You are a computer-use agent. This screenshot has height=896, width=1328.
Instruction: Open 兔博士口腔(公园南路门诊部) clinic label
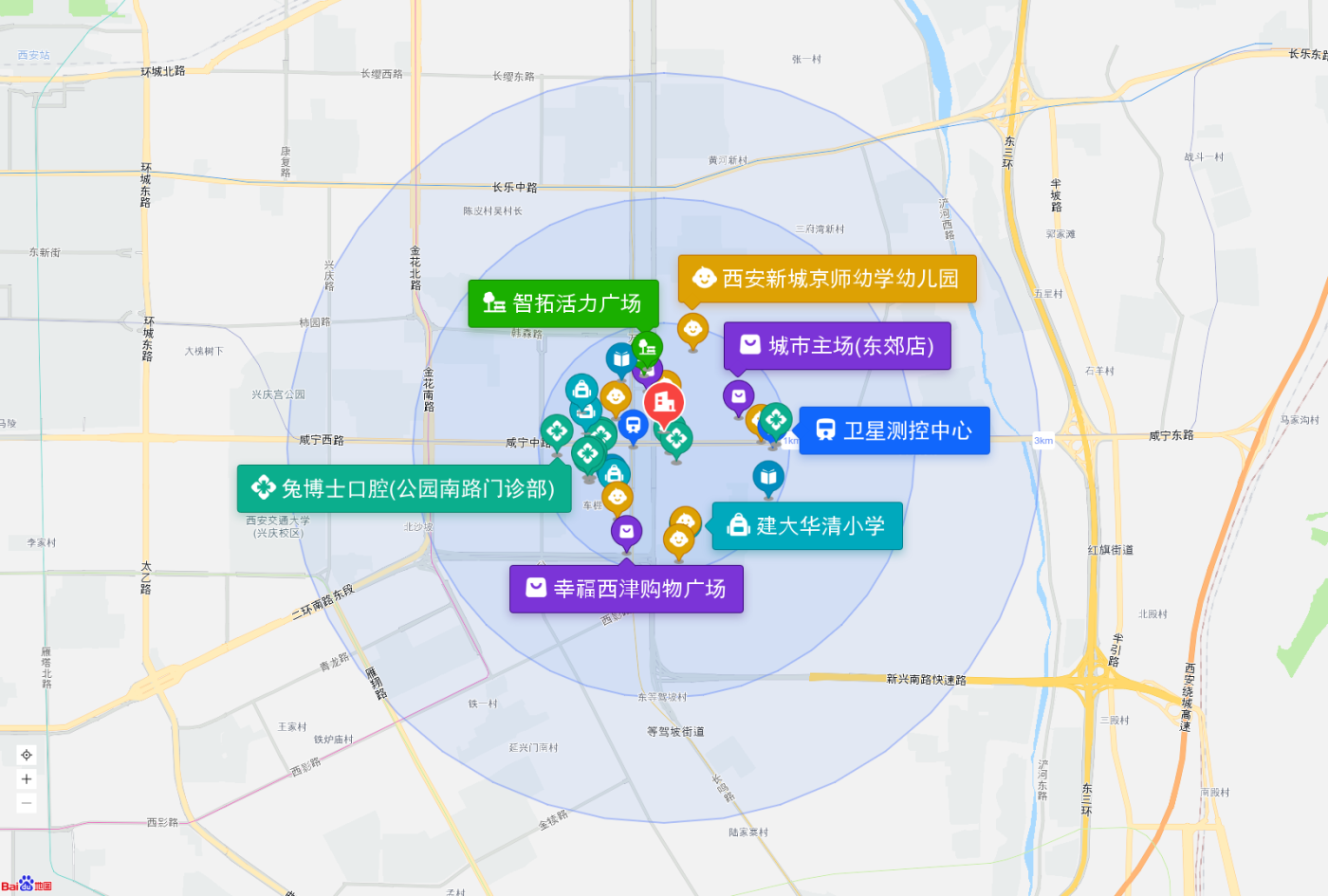click(404, 488)
